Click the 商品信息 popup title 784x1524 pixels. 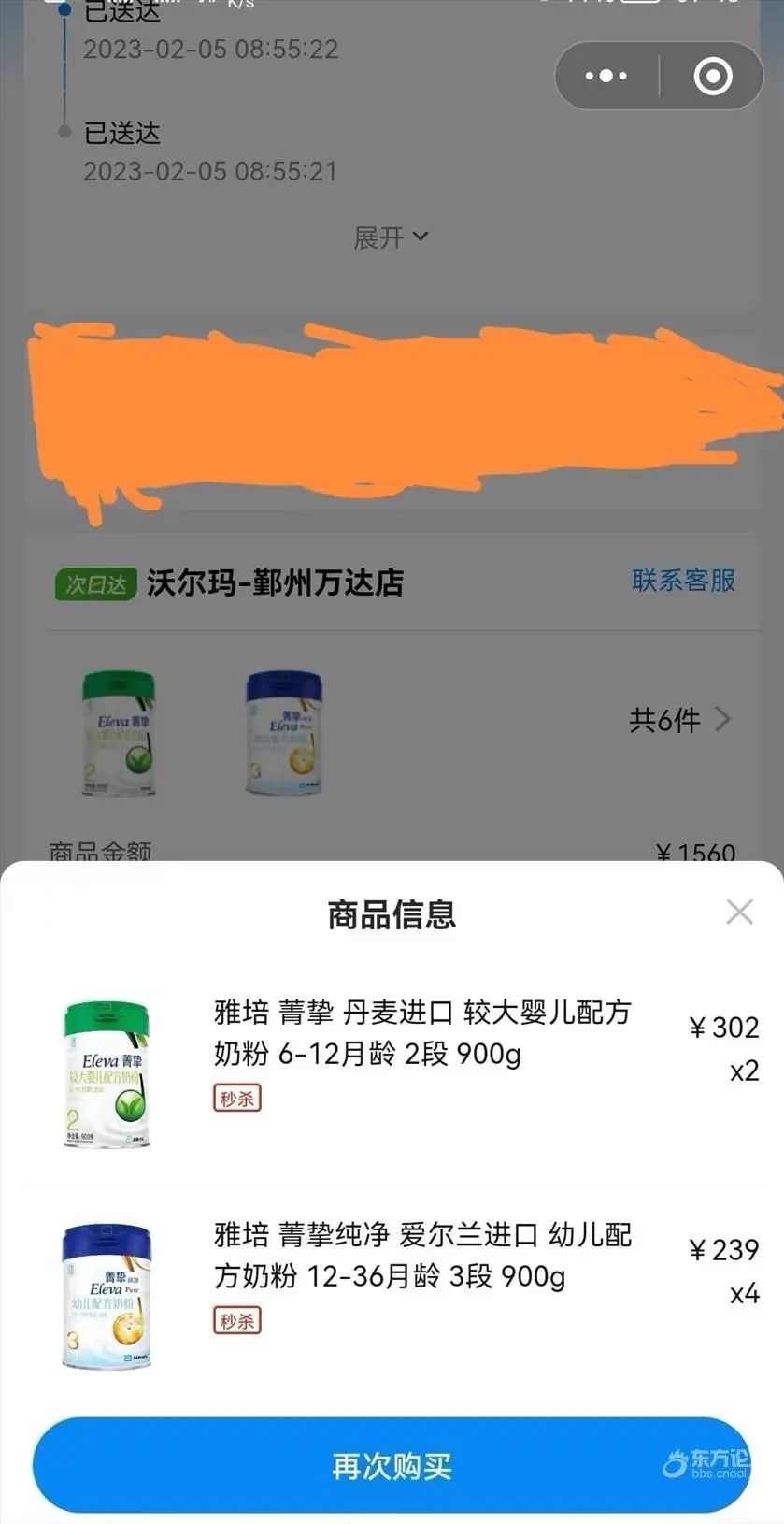[392, 915]
